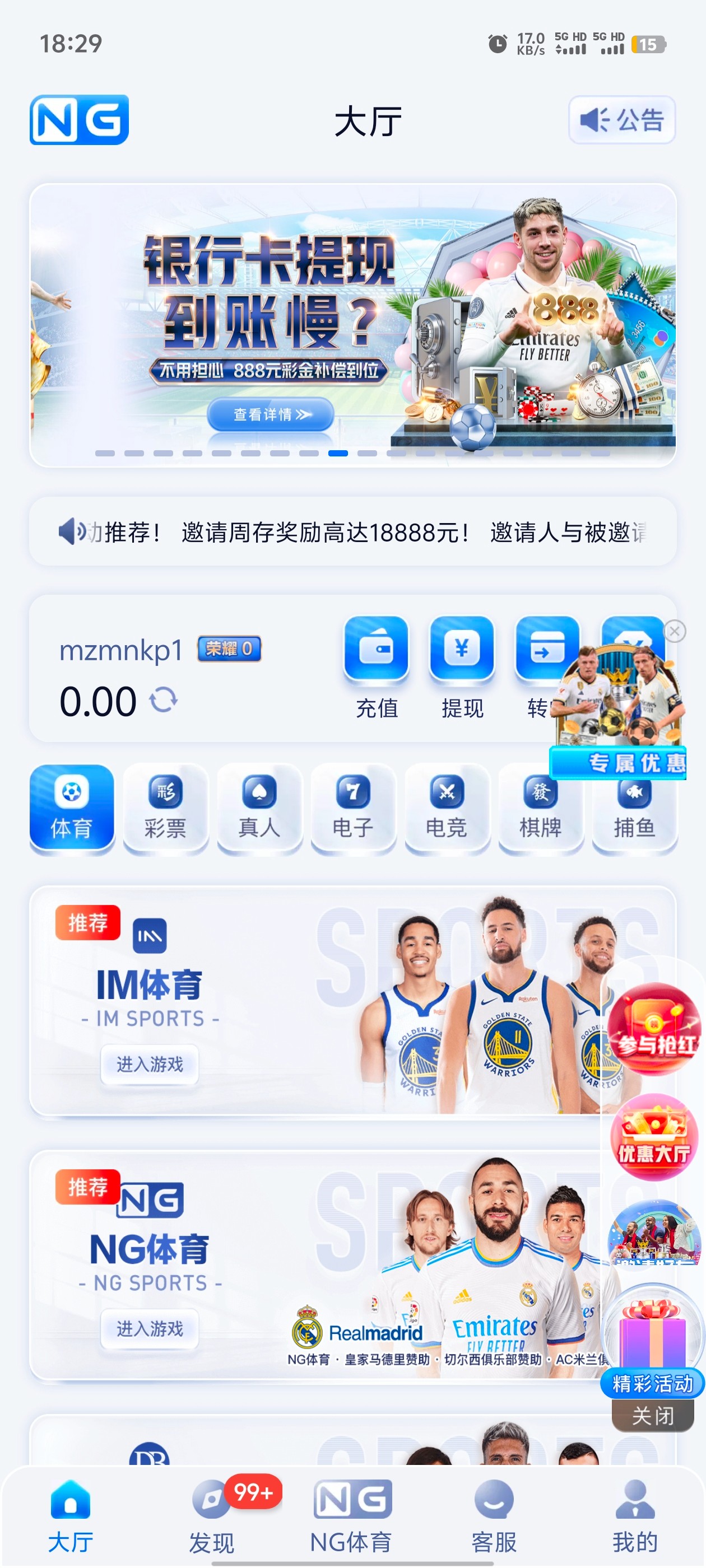Select the 彩票 category
The width and height of the screenshot is (706, 1568).
click(x=165, y=807)
